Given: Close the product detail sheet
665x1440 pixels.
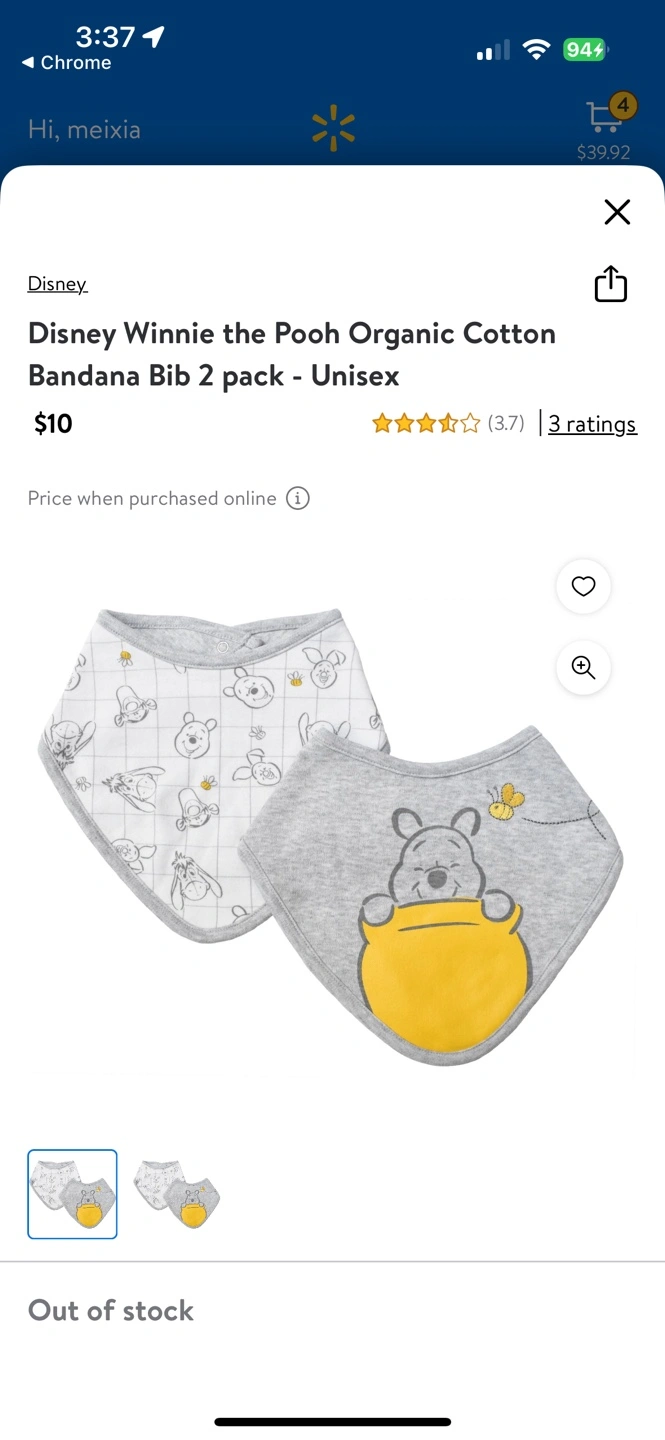Looking at the screenshot, I should click(x=617, y=212).
